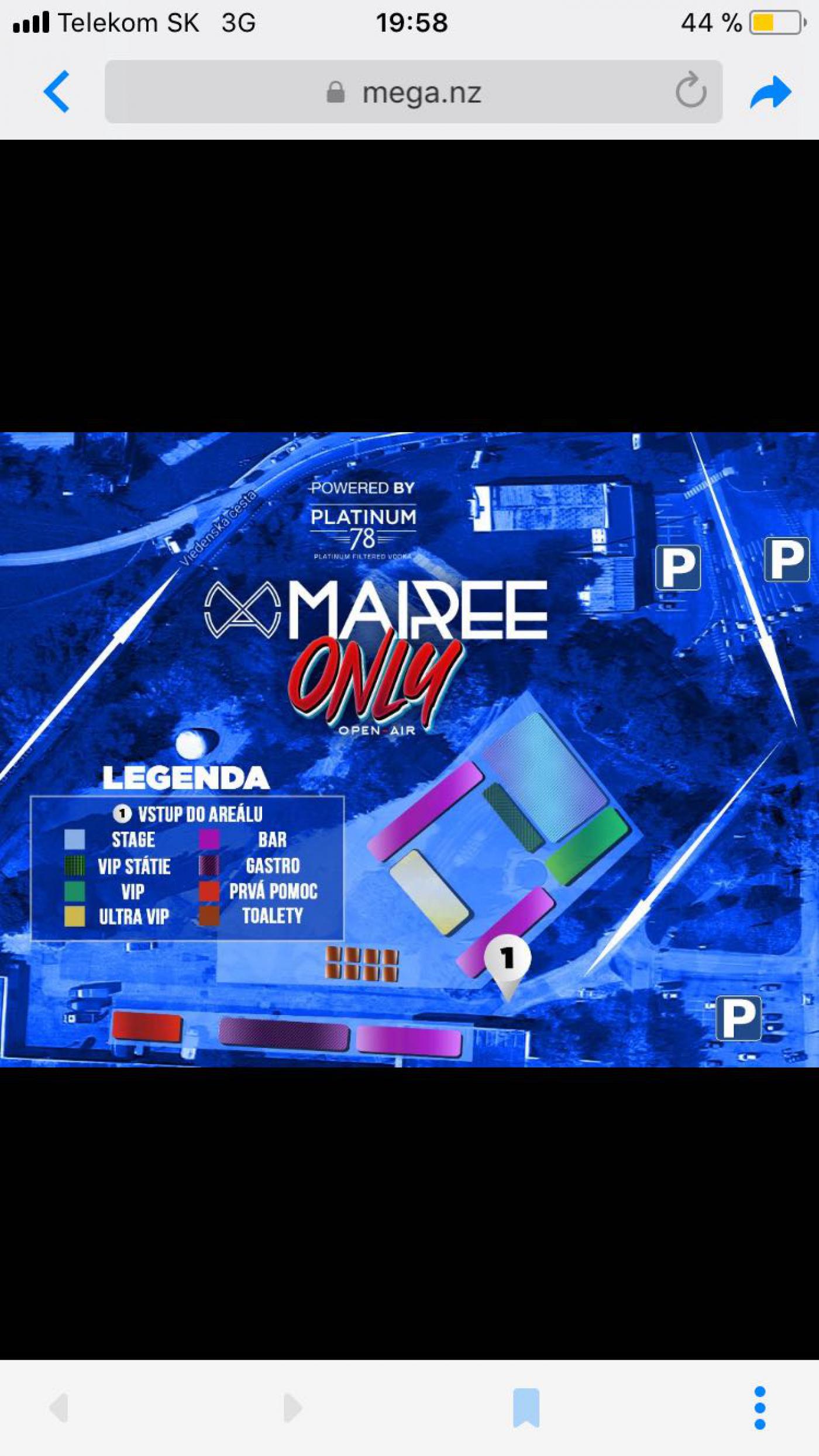The width and height of the screenshot is (819, 1456).
Task: Go back using the top blue arrow
Action: click(57, 92)
